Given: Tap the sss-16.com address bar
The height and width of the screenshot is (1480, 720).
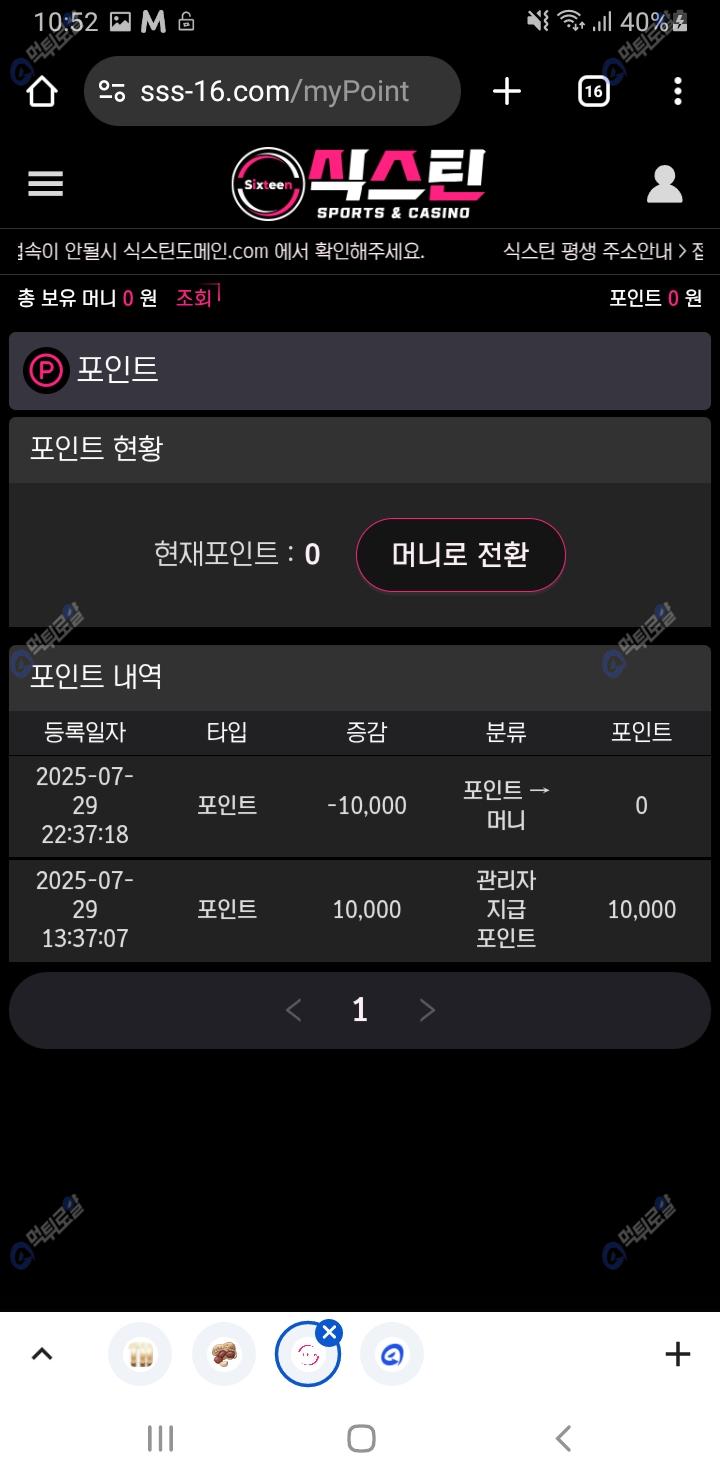Looking at the screenshot, I should point(272,92).
